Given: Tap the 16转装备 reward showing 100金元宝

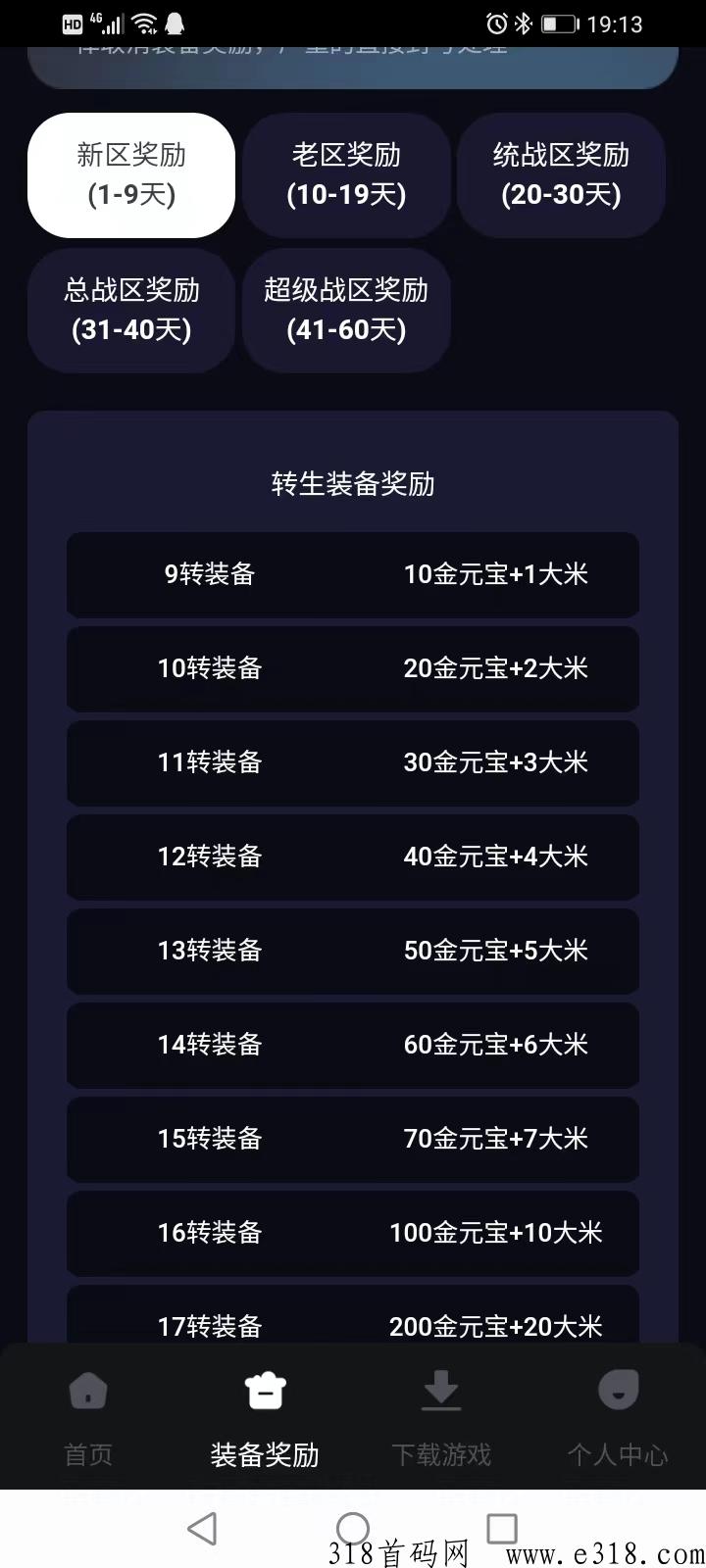Looking at the screenshot, I should [x=351, y=1233].
